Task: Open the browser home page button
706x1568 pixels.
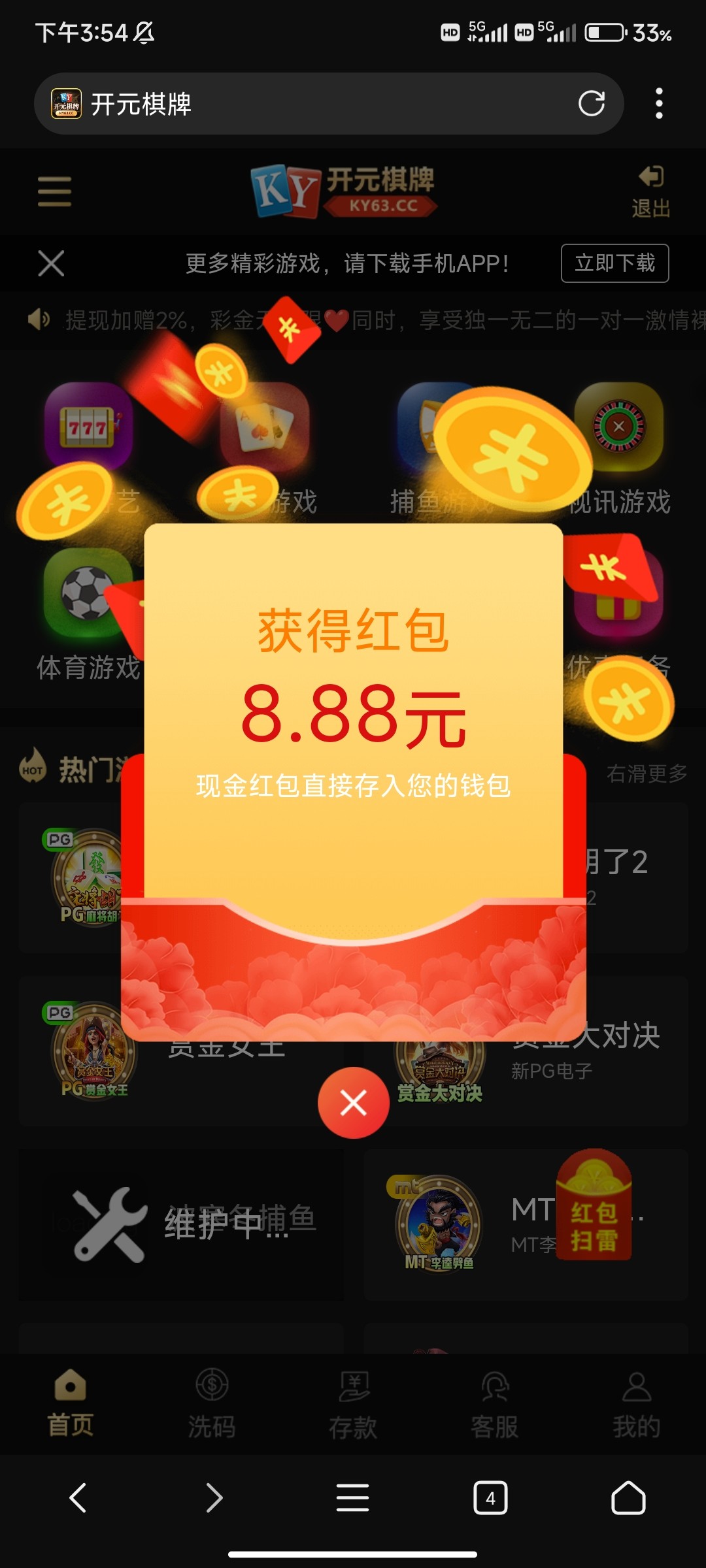Action: point(628,1497)
